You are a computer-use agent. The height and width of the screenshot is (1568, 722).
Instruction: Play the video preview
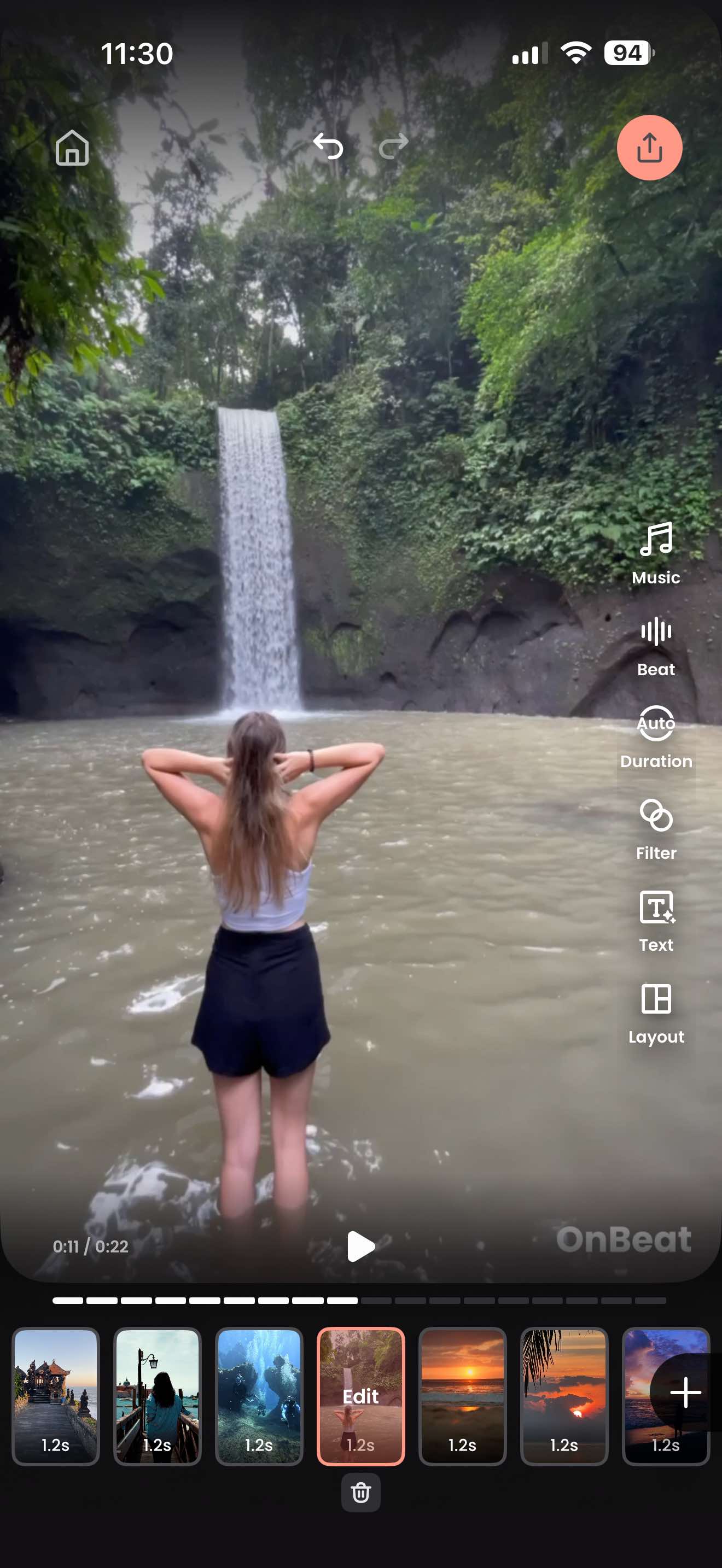[360, 1245]
